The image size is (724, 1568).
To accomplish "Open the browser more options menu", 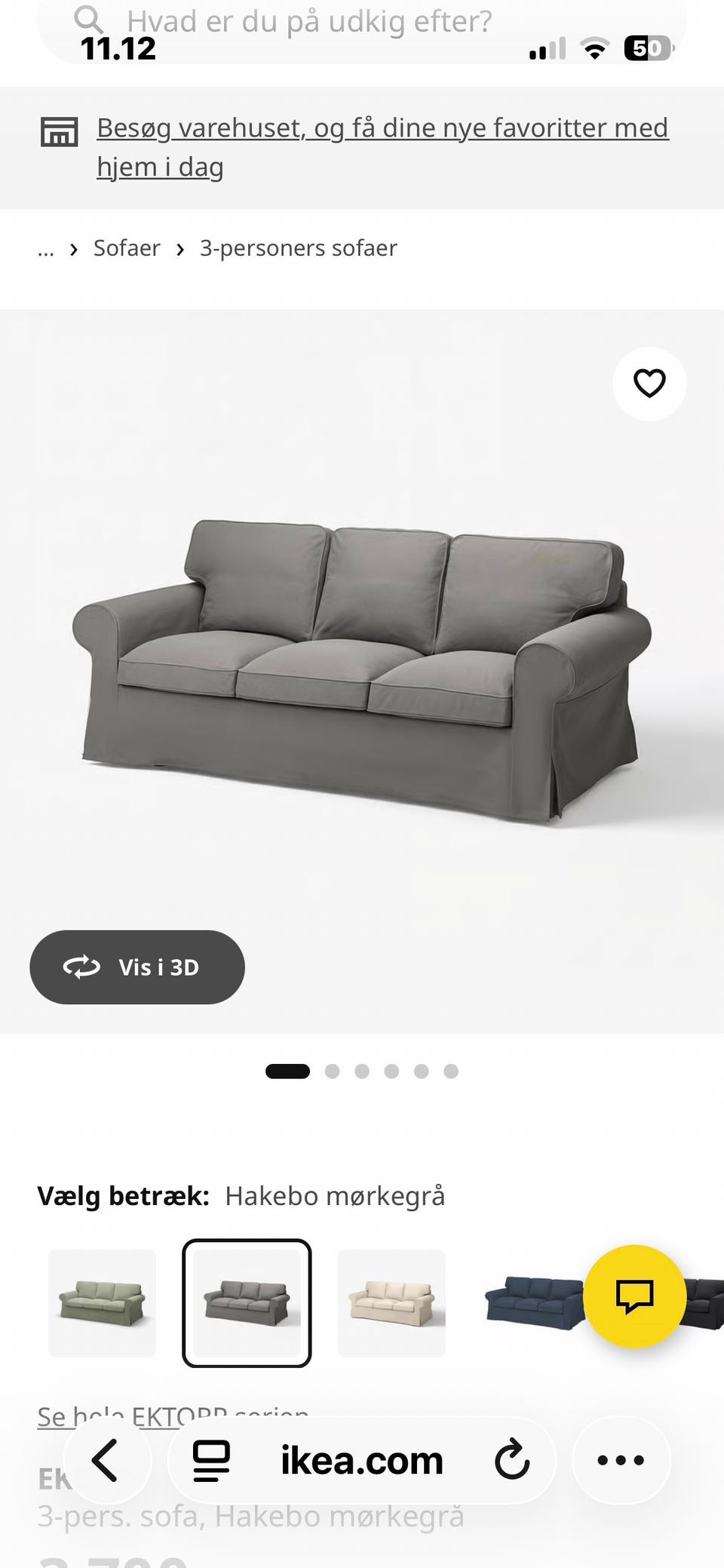I will 621,1460.
